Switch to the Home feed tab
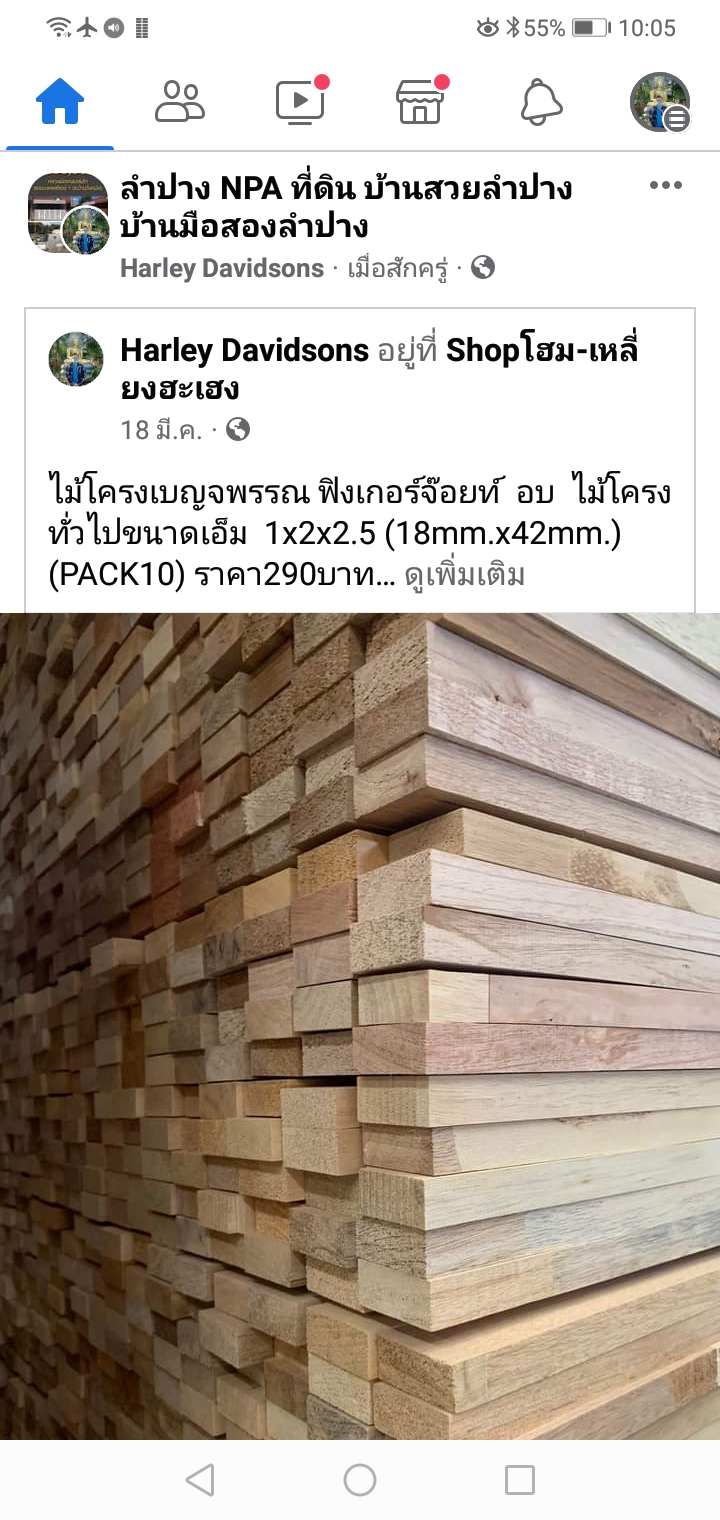The height and width of the screenshot is (1520, 720). coord(60,102)
